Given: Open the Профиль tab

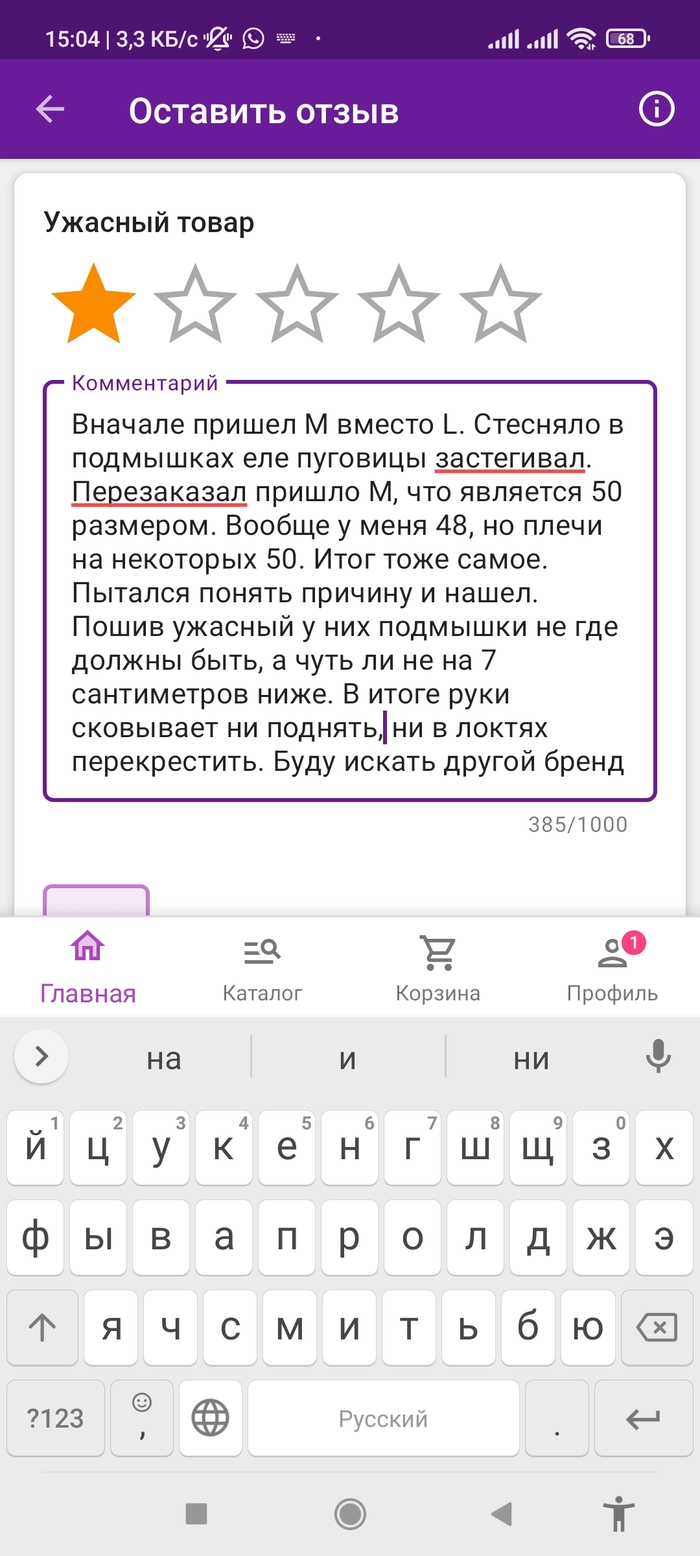Looking at the screenshot, I should 612,967.
